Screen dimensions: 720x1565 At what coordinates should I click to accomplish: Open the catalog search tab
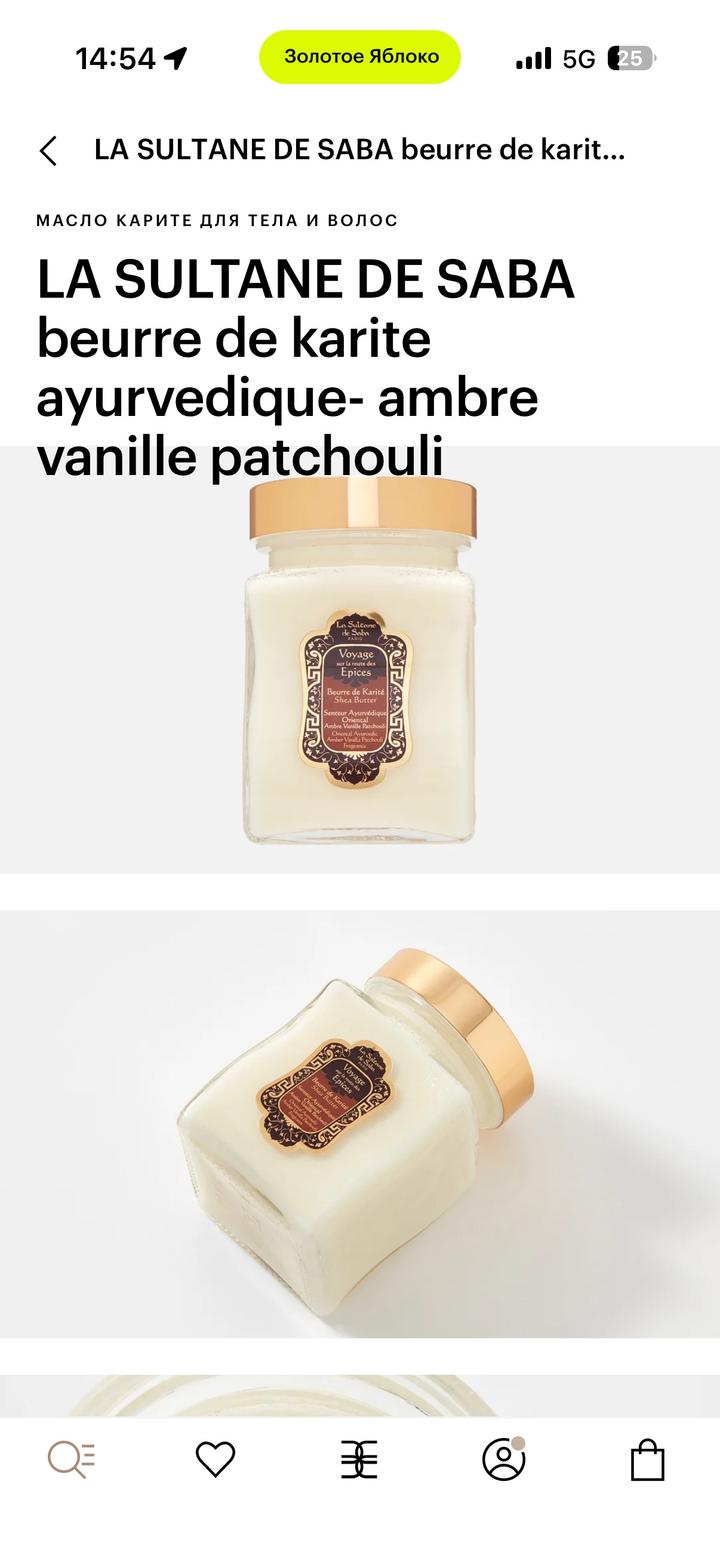(72, 1460)
